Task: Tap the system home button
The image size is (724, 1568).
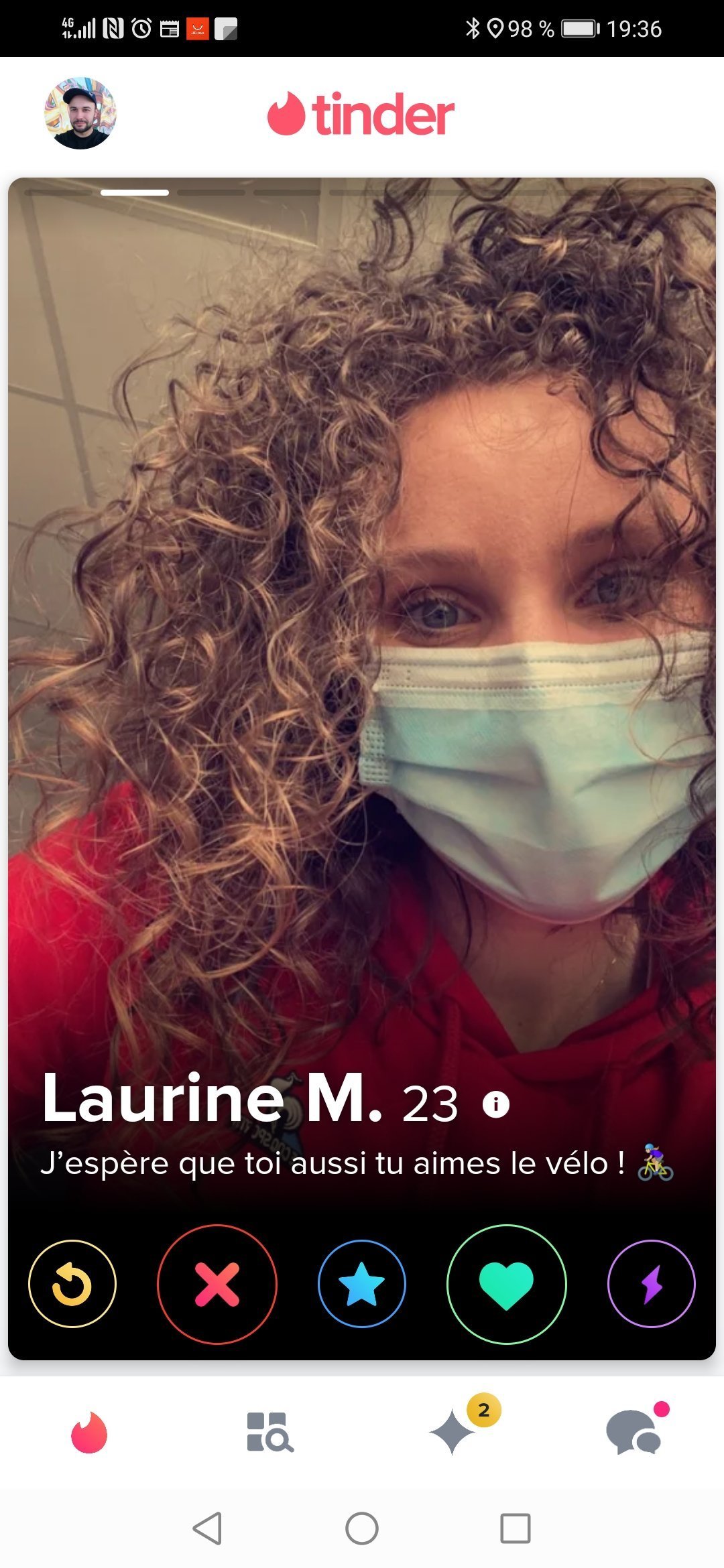Action: click(x=362, y=1528)
